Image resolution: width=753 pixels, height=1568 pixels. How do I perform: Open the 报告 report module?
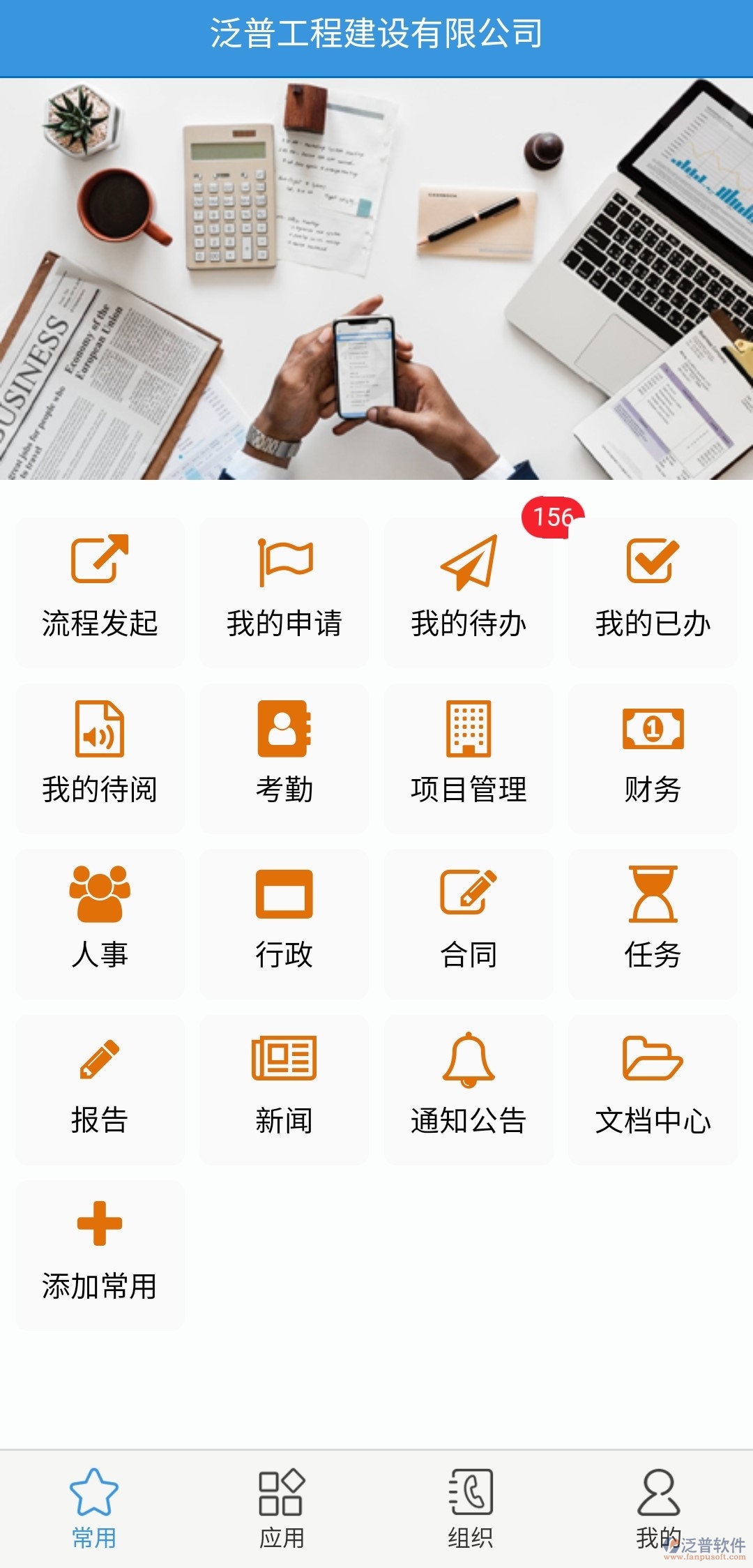(x=99, y=1088)
